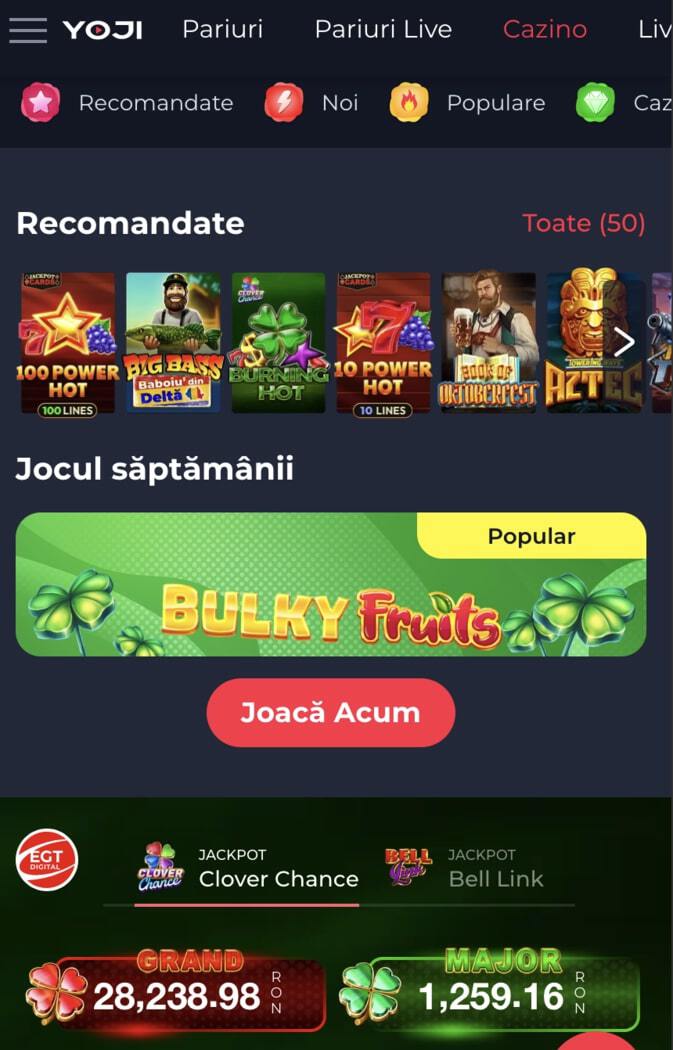This screenshot has height=1050, width=673.
Task: Open the 100 Power Hot game
Action: 68,343
